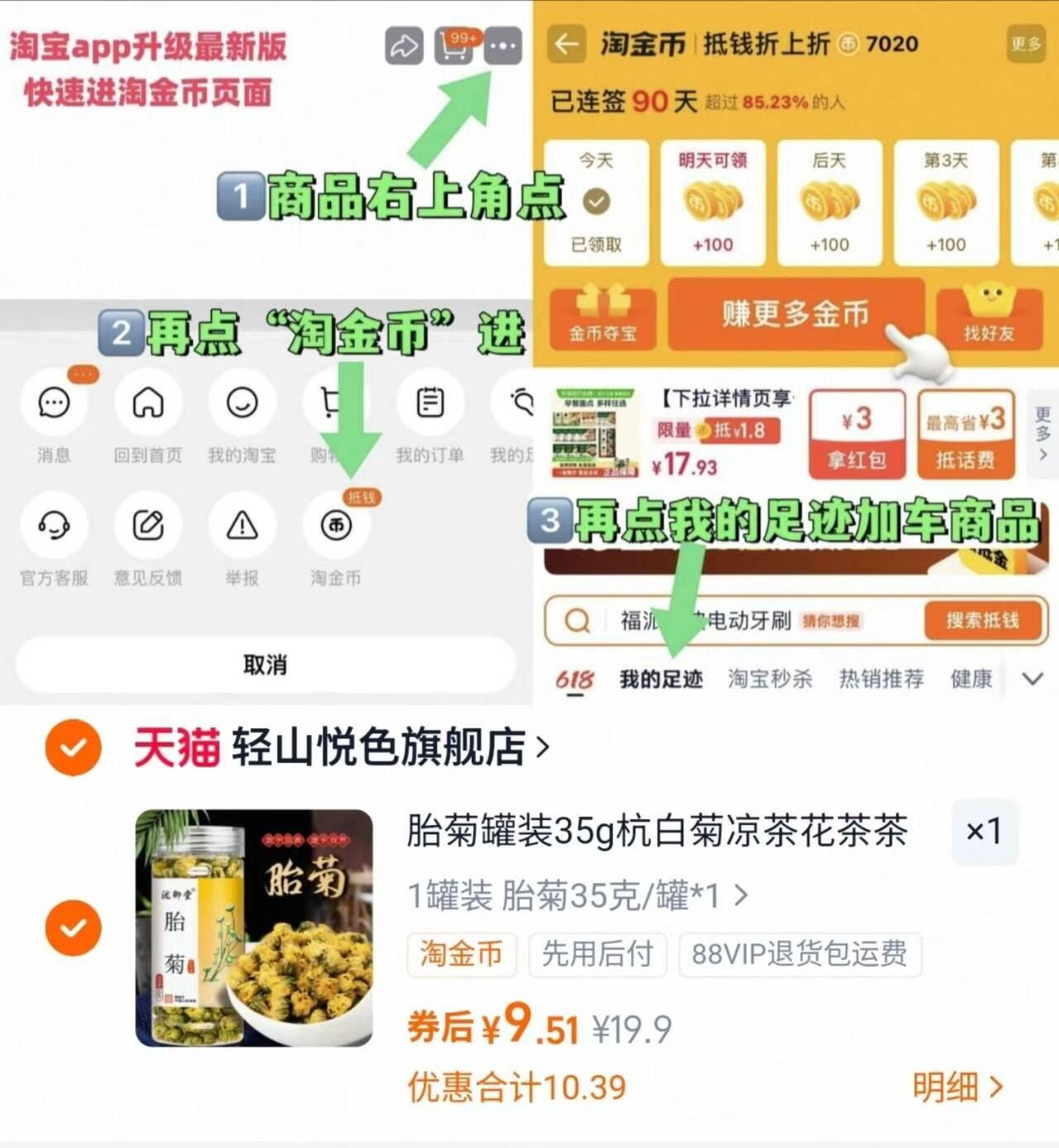1059x1148 pixels.
Task: Open 官方客服 customer service icon
Action: click(53, 526)
